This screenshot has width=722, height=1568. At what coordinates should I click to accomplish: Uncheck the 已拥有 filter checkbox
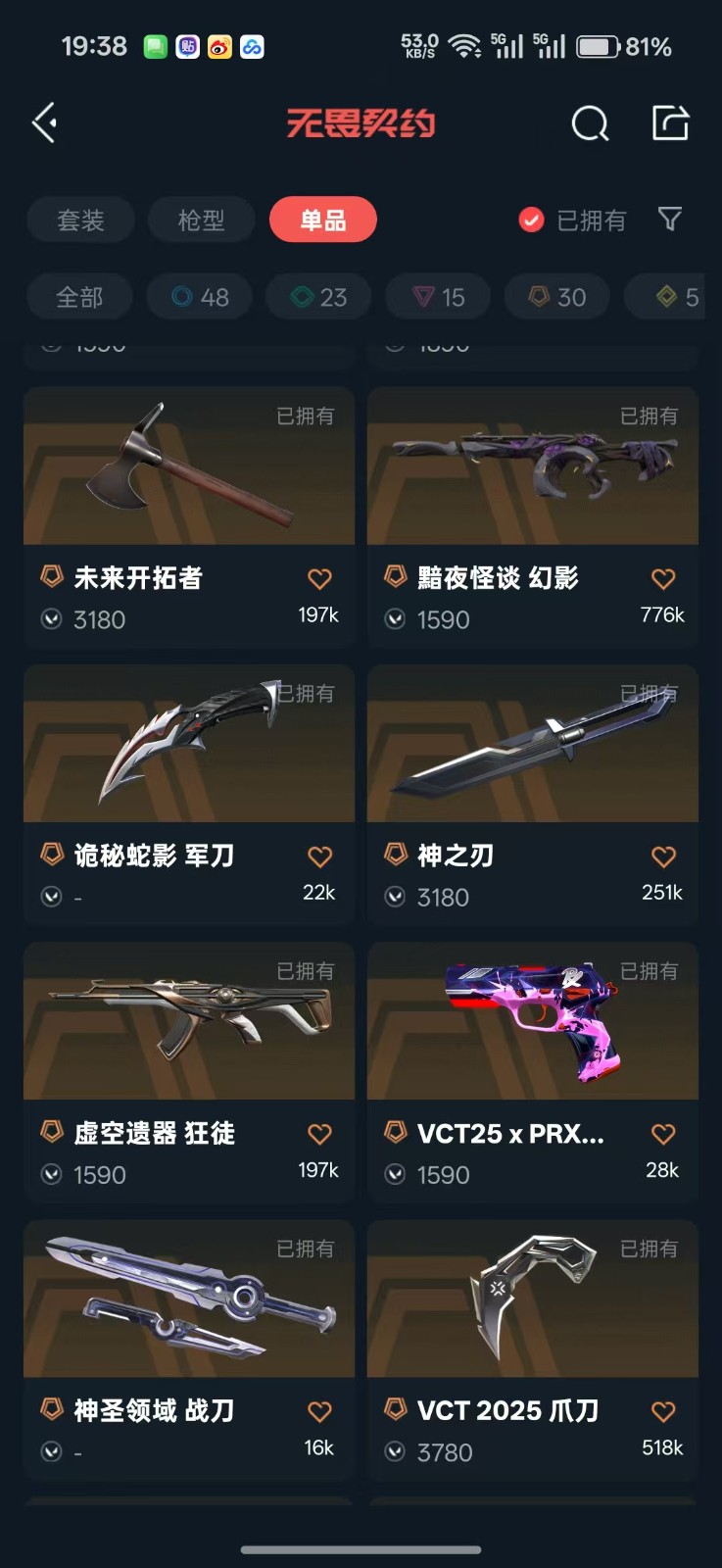coord(531,220)
